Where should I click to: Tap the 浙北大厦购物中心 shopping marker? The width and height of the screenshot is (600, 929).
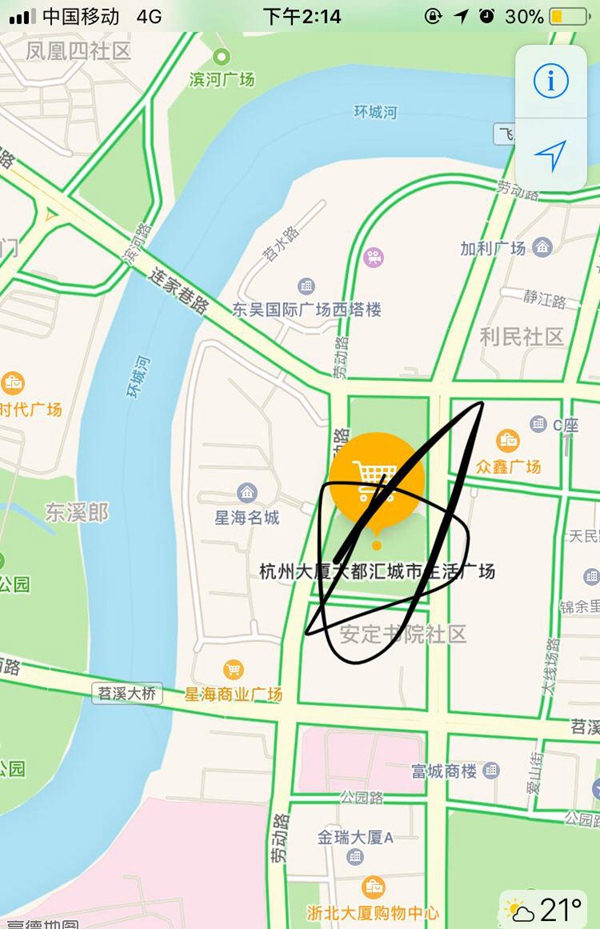(x=373, y=887)
